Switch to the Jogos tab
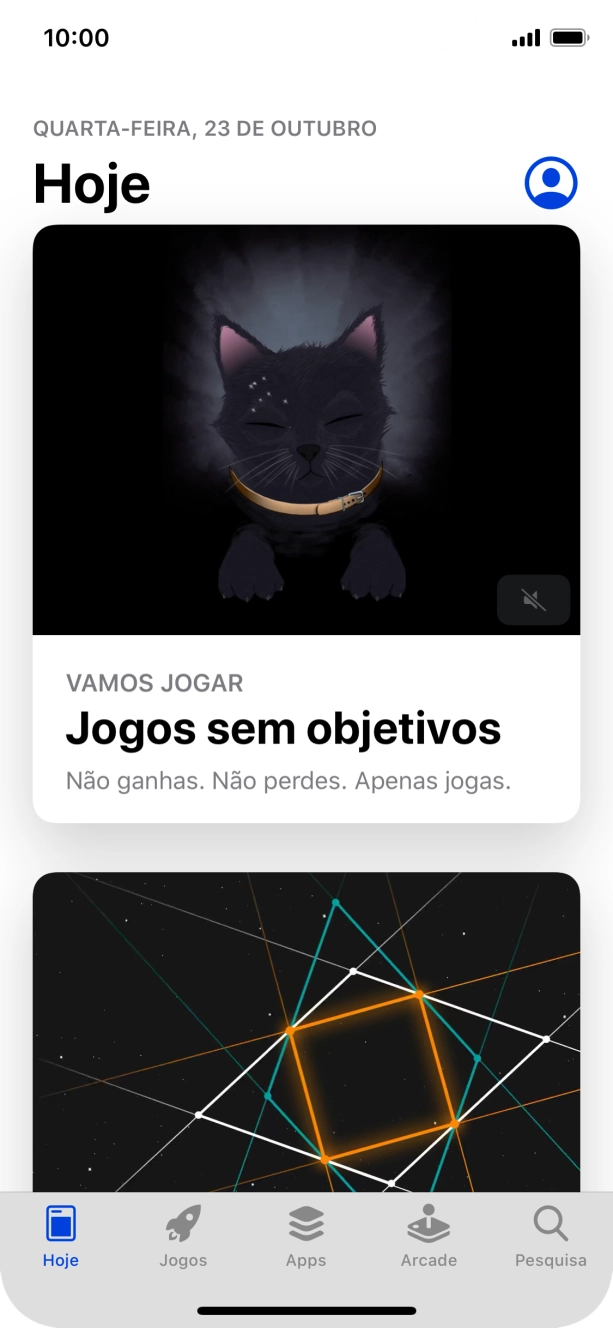Screen dimensions: 613x1328 point(183,1236)
